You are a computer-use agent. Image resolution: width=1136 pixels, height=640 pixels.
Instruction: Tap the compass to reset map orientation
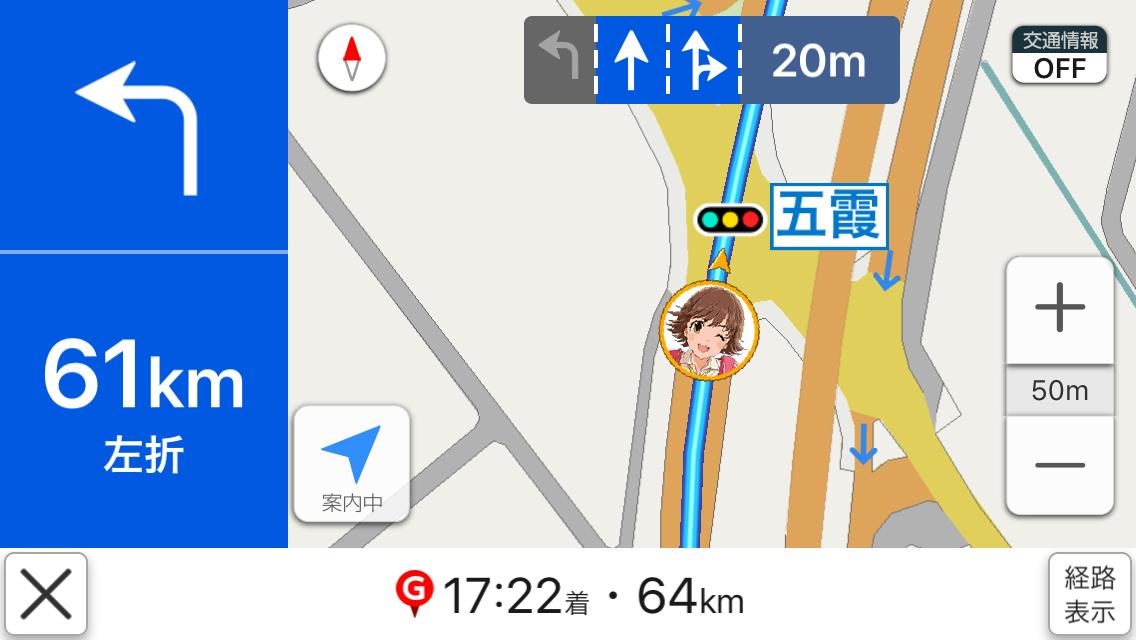point(351,58)
